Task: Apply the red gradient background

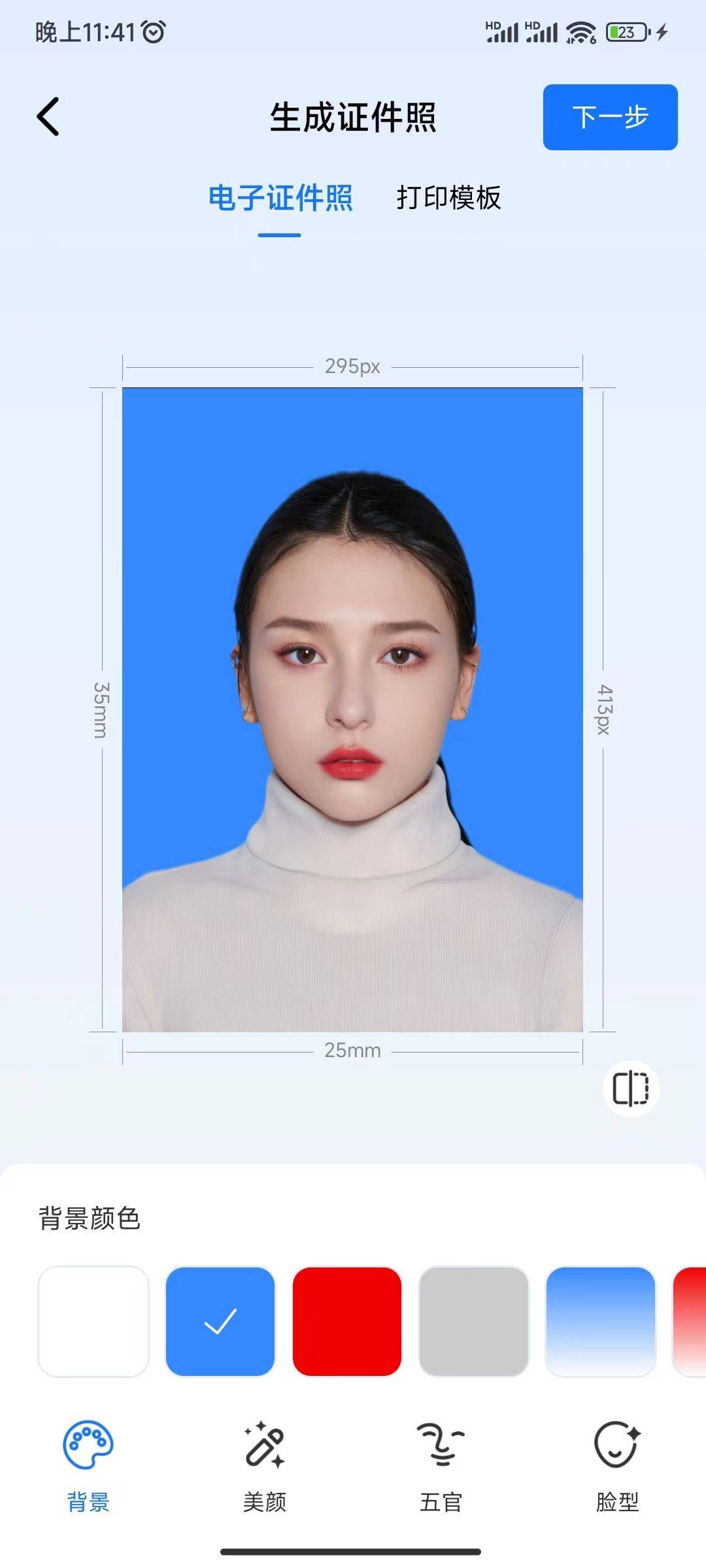Action: tap(690, 1321)
